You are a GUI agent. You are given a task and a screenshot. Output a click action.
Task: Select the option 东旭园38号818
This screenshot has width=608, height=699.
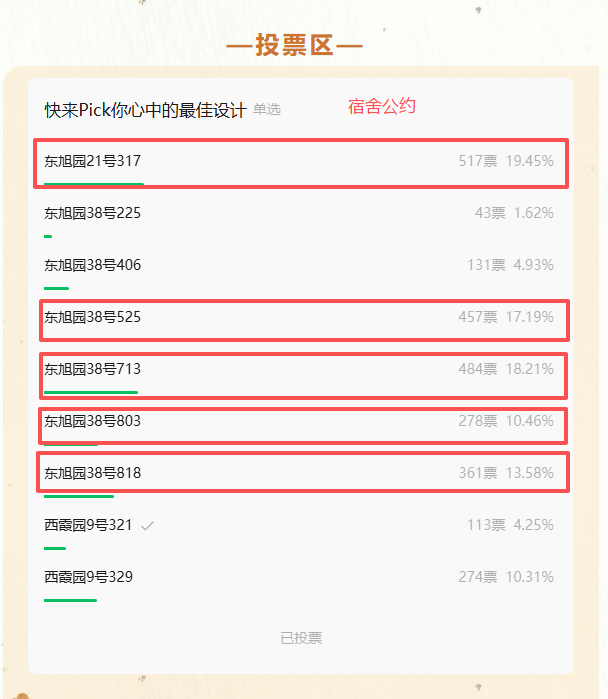click(x=92, y=473)
